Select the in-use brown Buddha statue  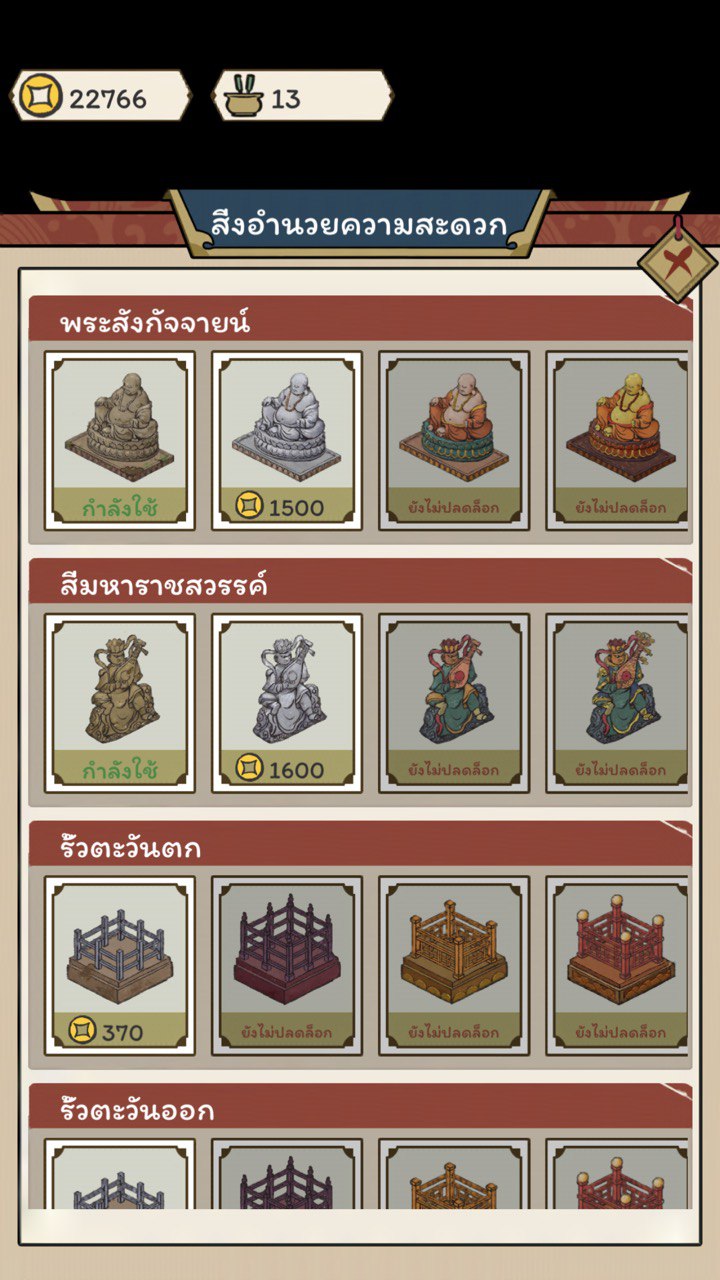click(x=120, y=440)
